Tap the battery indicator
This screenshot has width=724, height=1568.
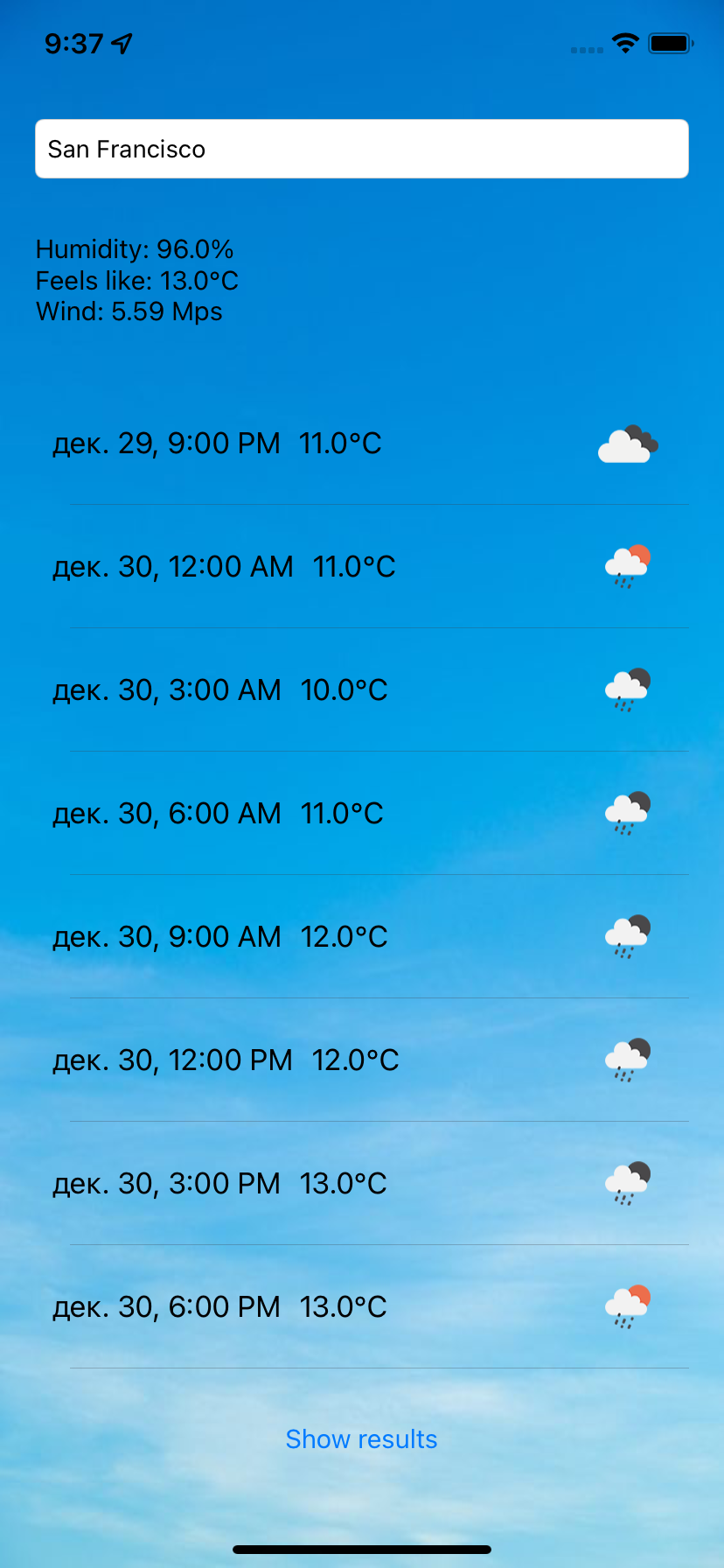(670, 44)
